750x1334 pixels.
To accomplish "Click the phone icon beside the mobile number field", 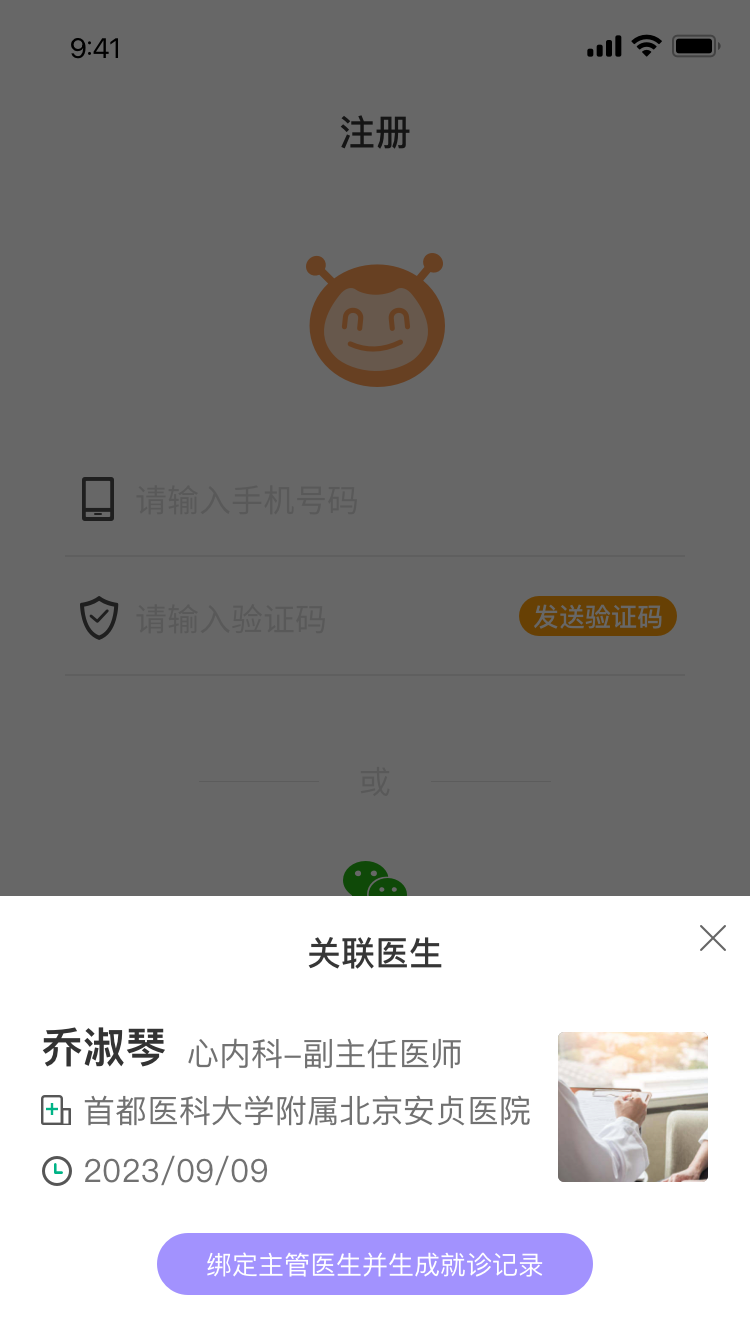I will click(x=99, y=498).
